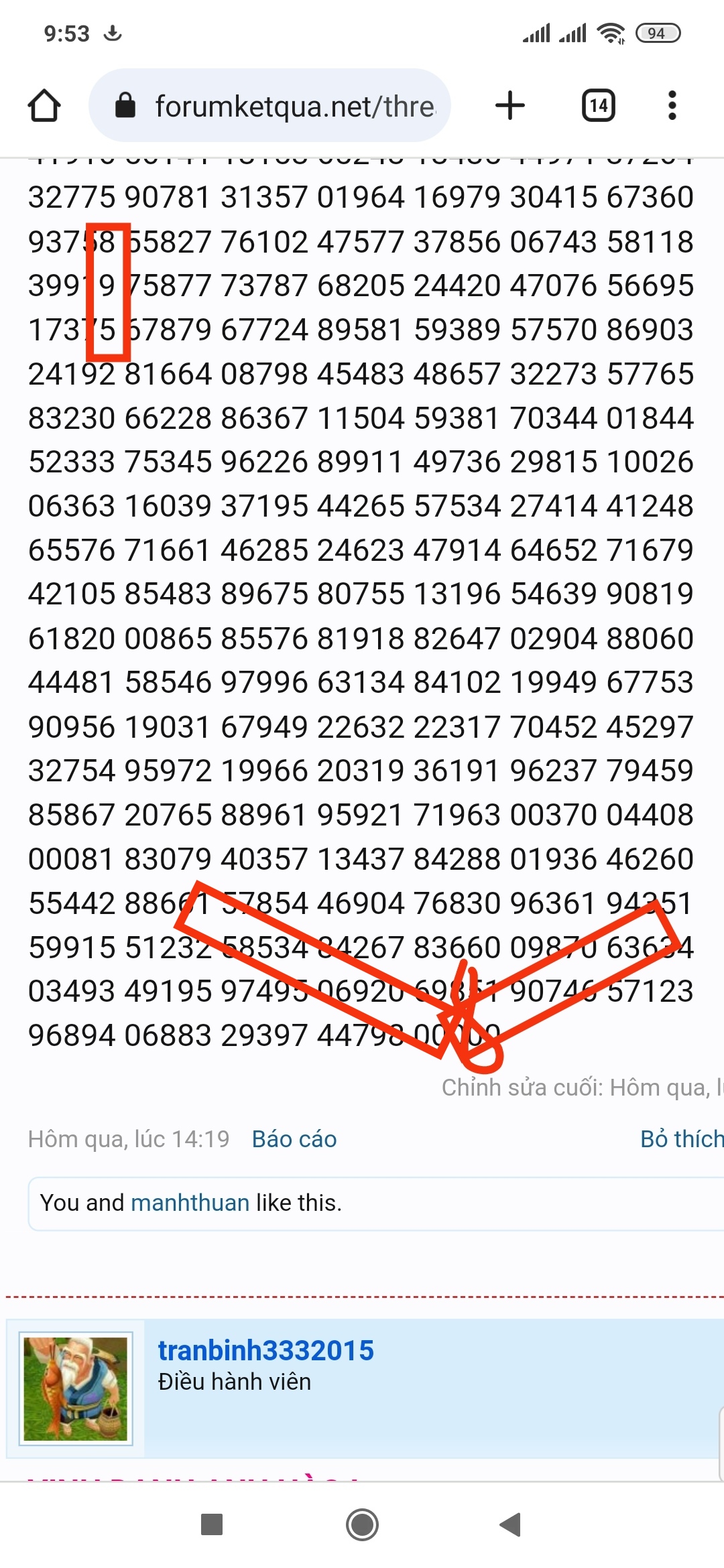Open the browser overflow menu
The height and width of the screenshot is (1568, 724).
pos(672,106)
